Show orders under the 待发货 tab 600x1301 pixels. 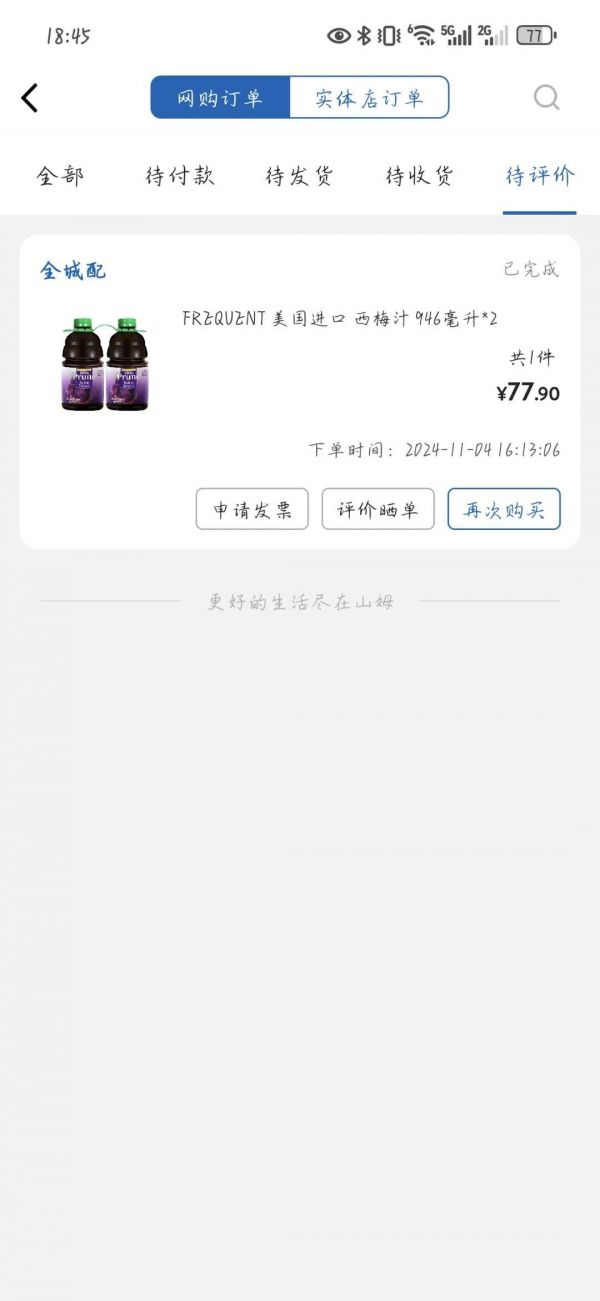pos(300,176)
